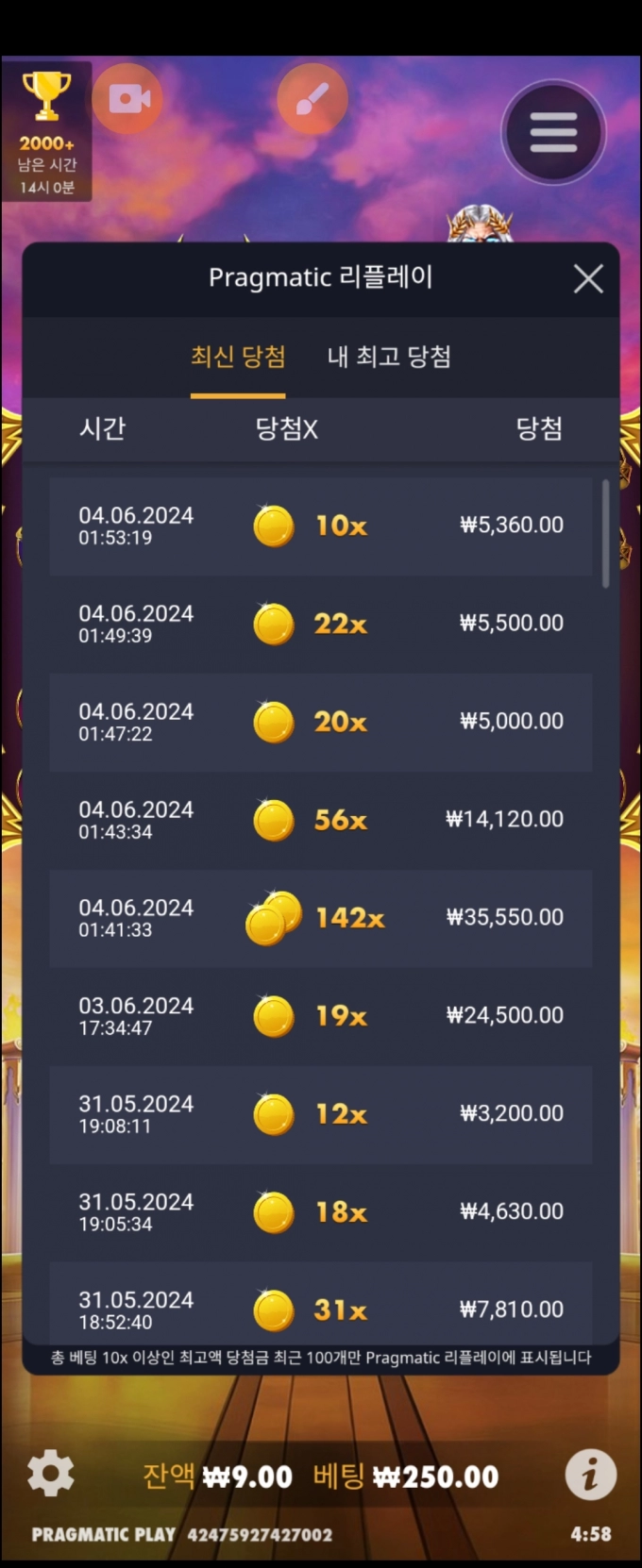Viewport: 642px width, 1568px height.
Task: Open game settings gear
Action: [51, 1474]
